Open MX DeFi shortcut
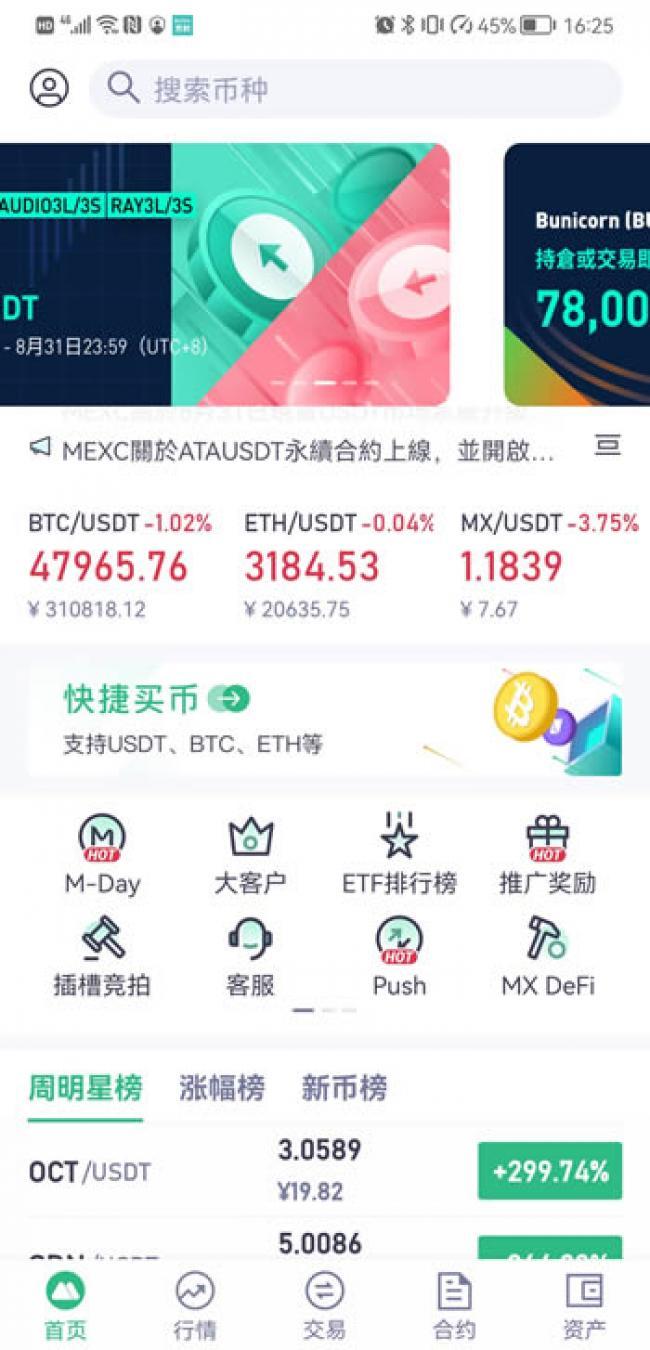 [x=547, y=956]
